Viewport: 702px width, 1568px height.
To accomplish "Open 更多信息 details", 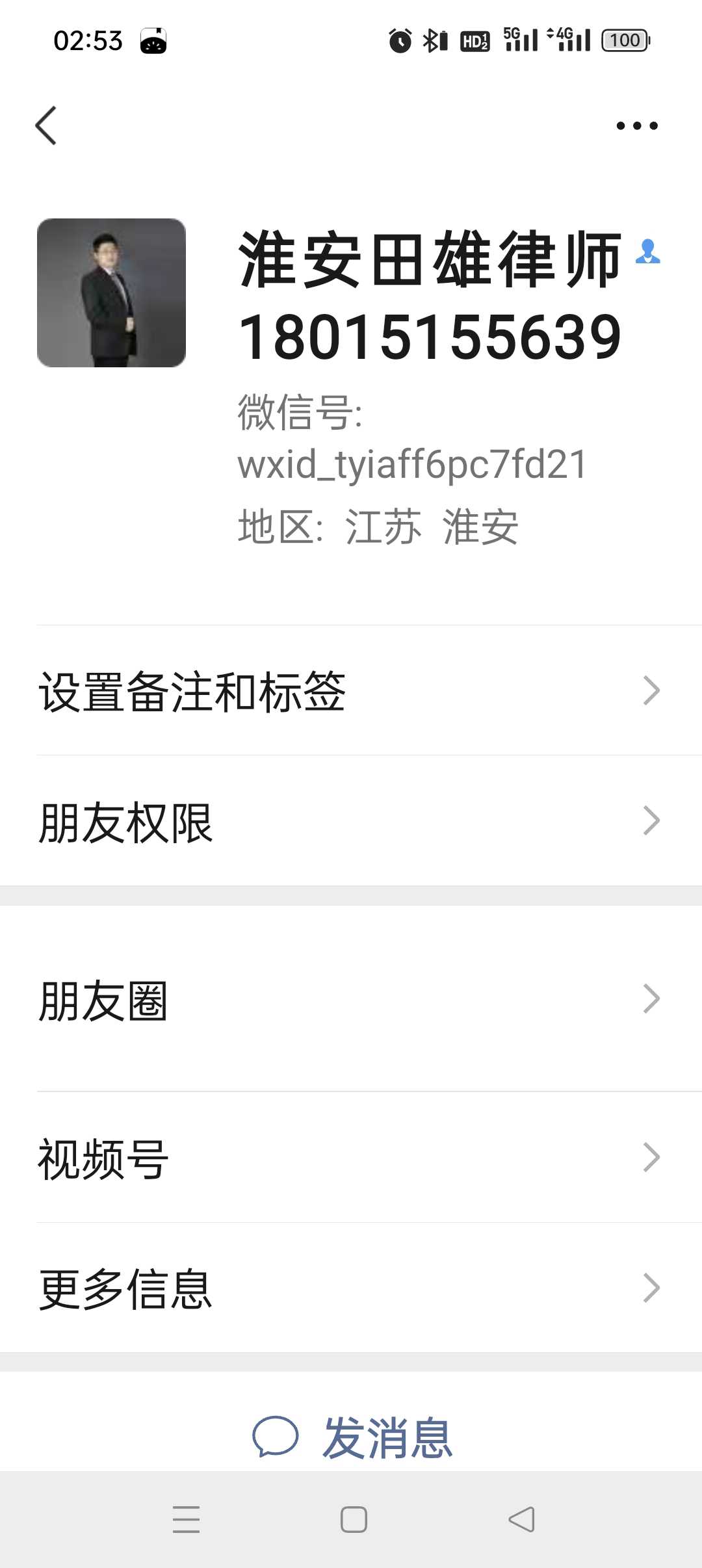I will point(351,1288).
